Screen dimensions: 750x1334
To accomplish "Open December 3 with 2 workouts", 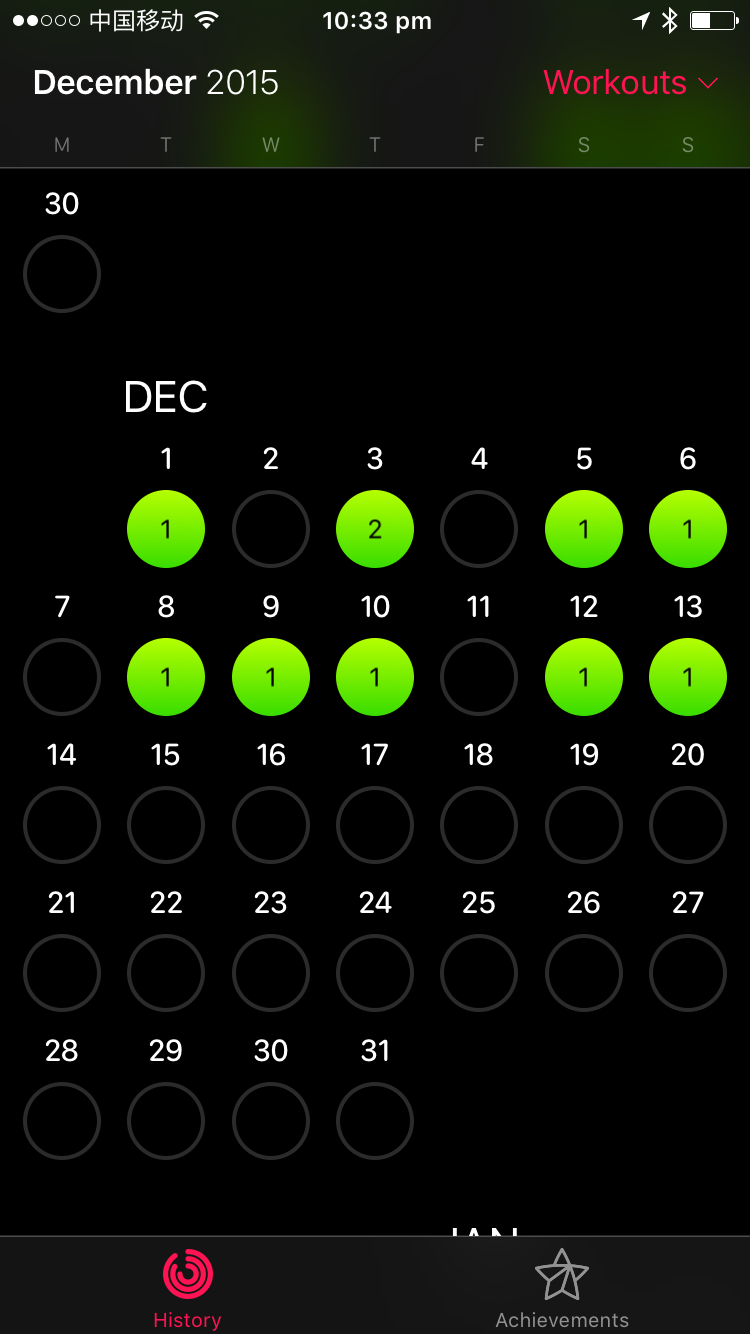I will [x=375, y=529].
